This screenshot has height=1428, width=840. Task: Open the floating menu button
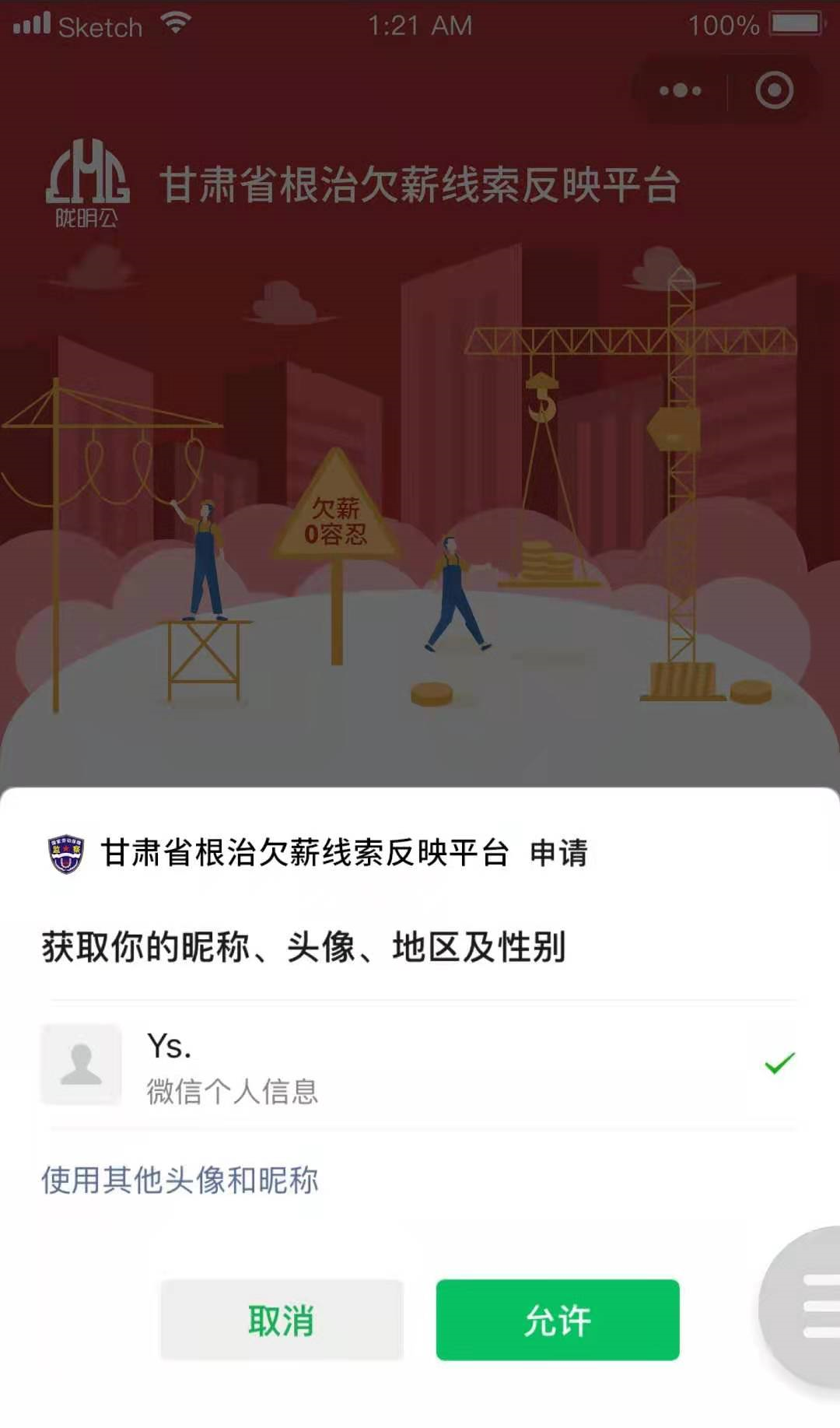click(810, 1306)
